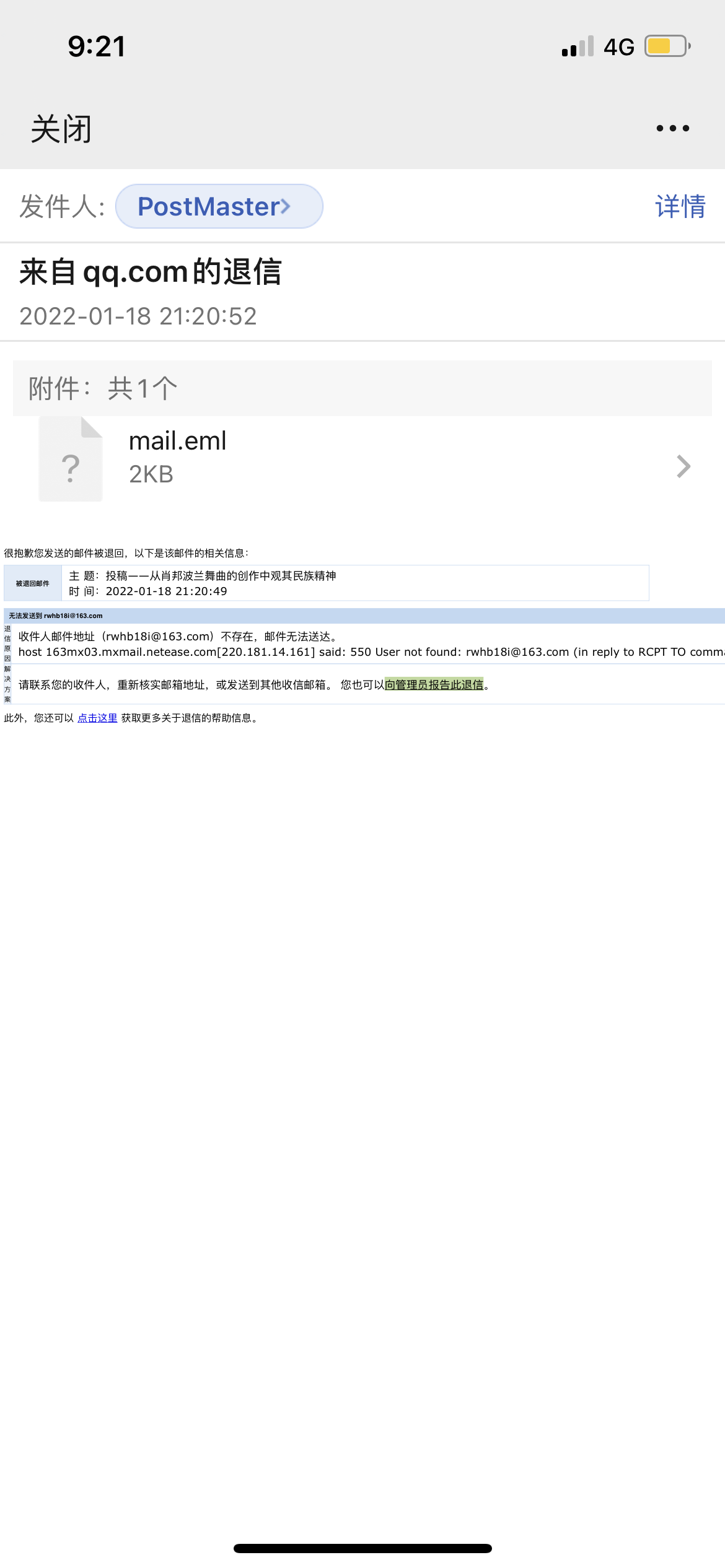This screenshot has width=725, height=1568.
Task: Tap 关闭 to close this email
Action: [x=61, y=129]
